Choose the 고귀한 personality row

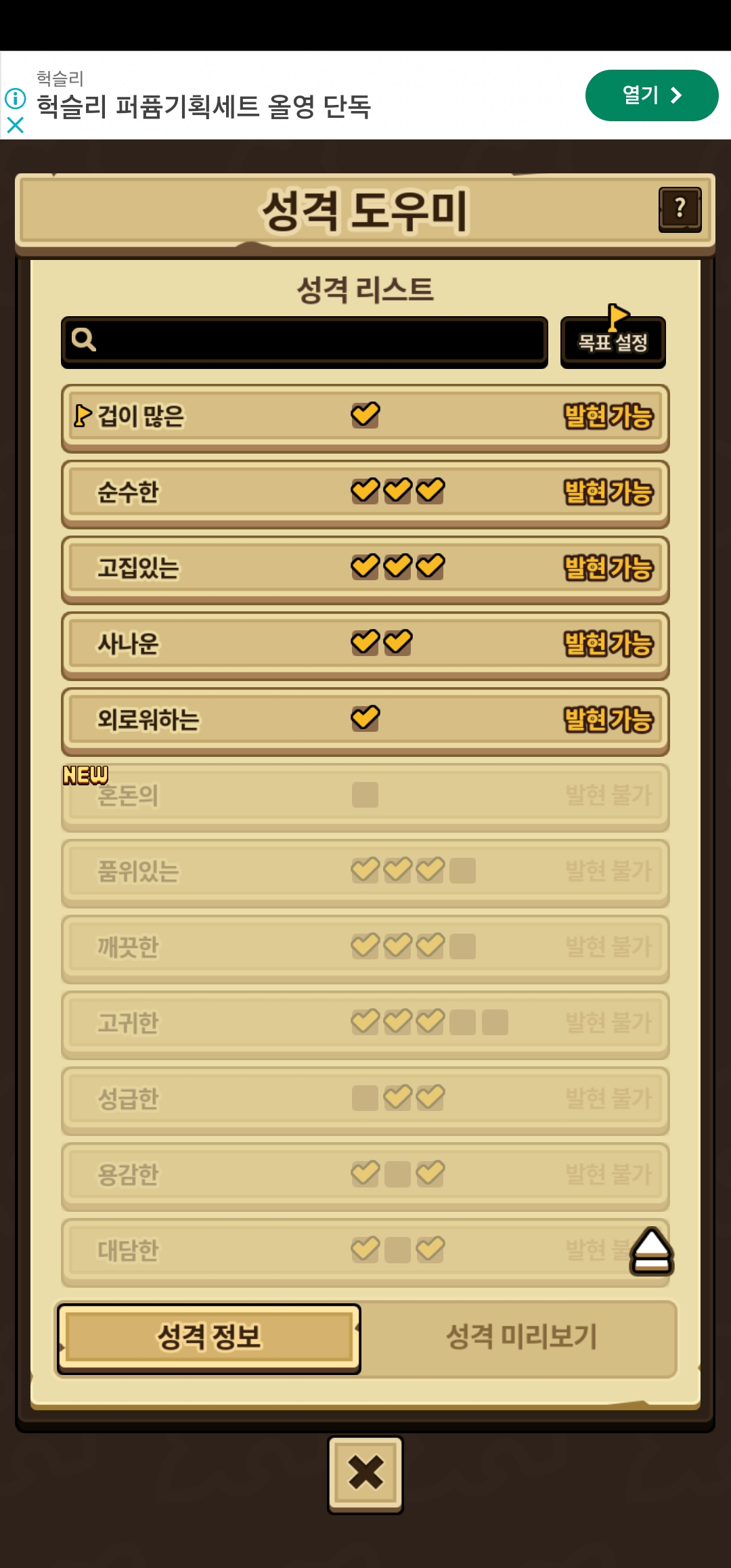365,1025
